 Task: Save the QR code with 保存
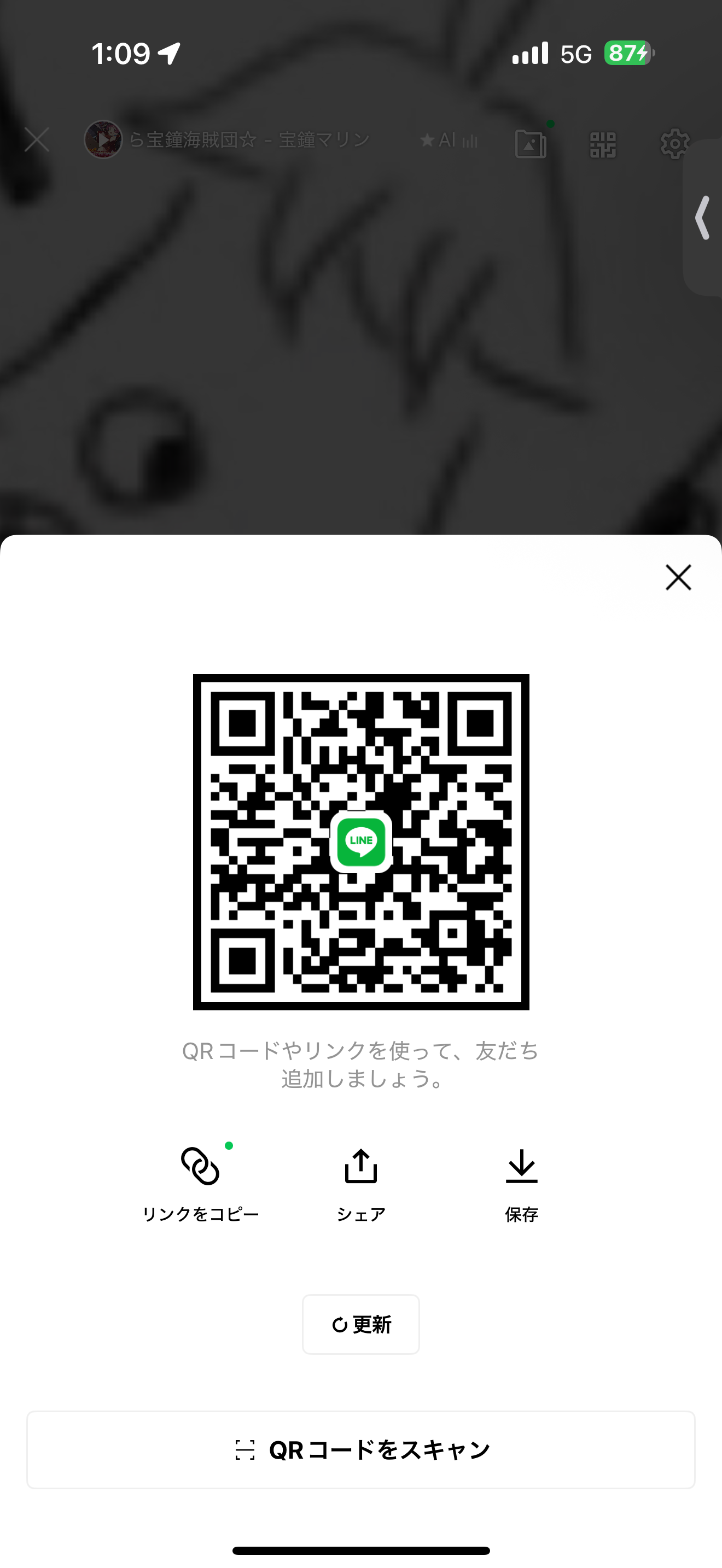click(x=522, y=1182)
